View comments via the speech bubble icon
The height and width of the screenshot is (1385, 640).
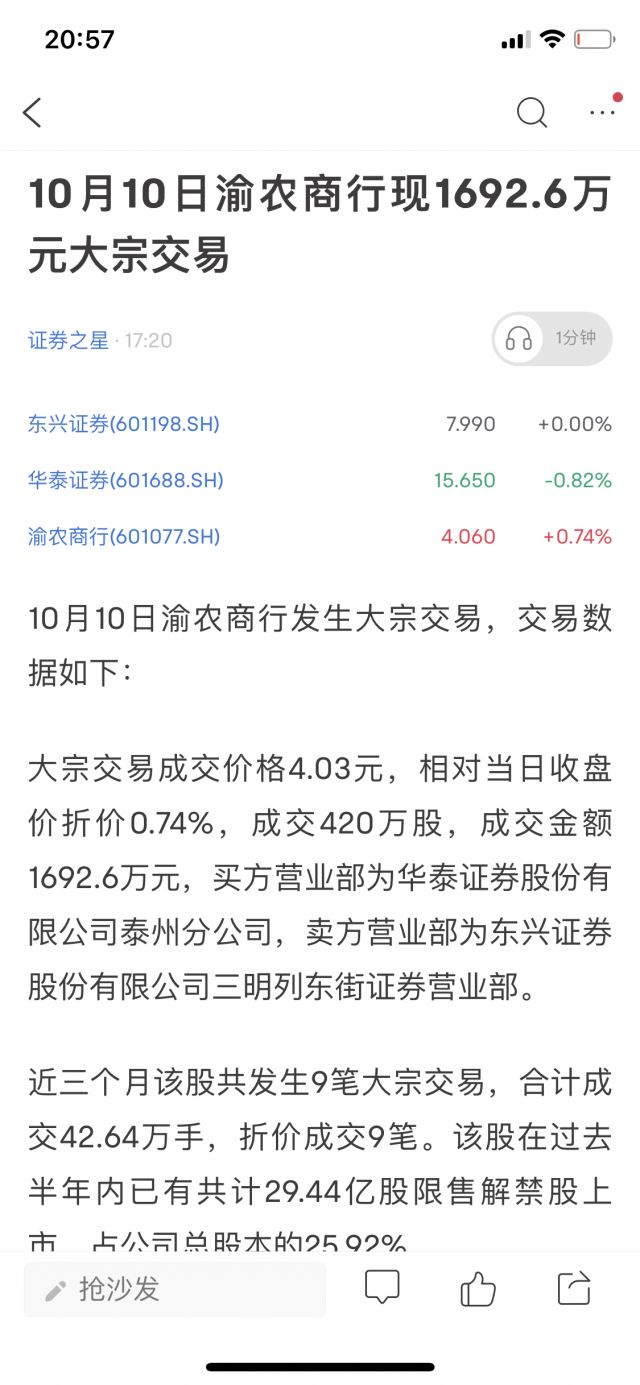[x=382, y=1288]
